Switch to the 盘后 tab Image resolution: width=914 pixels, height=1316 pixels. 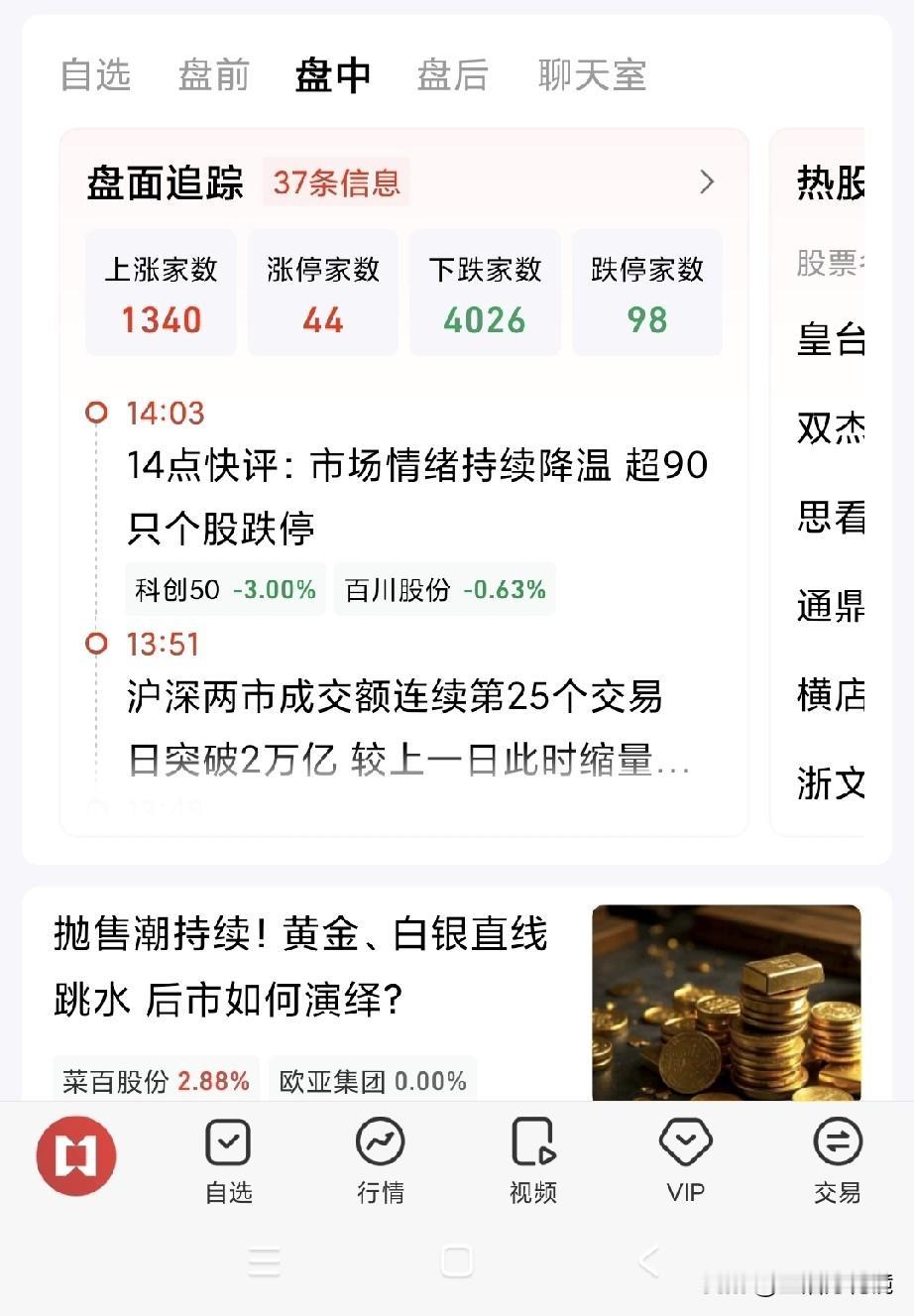tap(453, 74)
